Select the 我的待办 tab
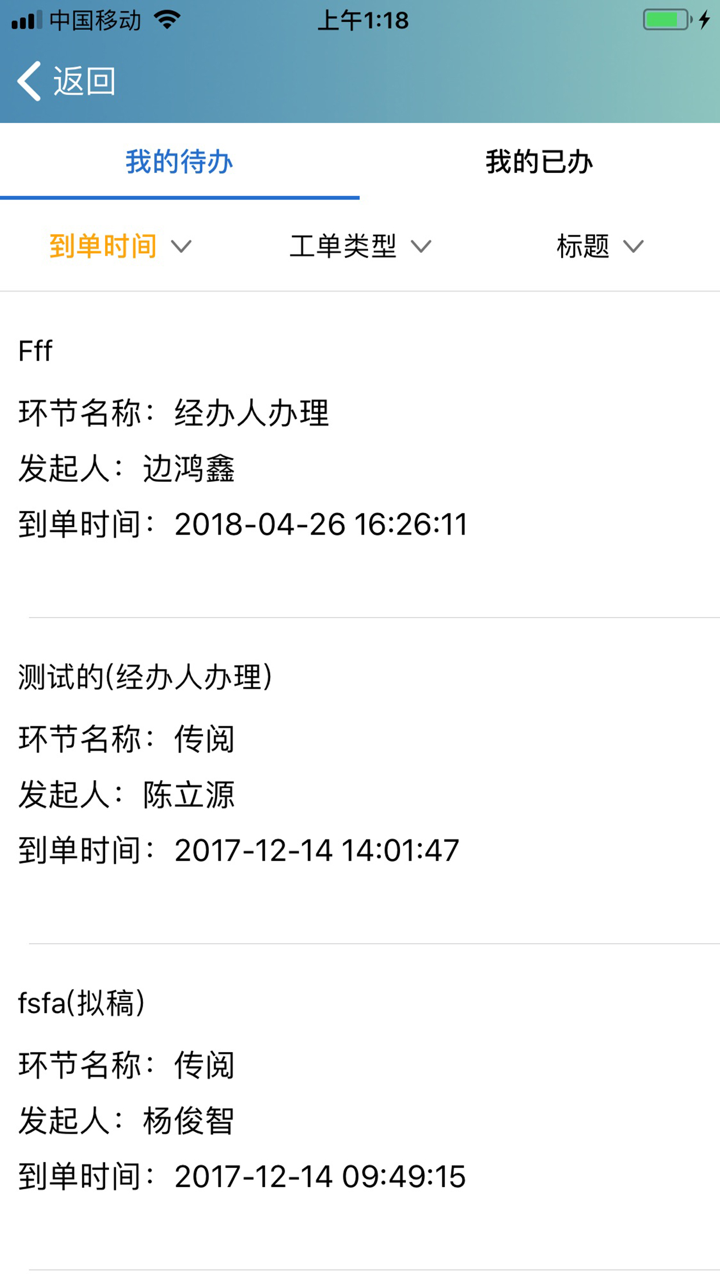720x1280 pixels. 180,162
